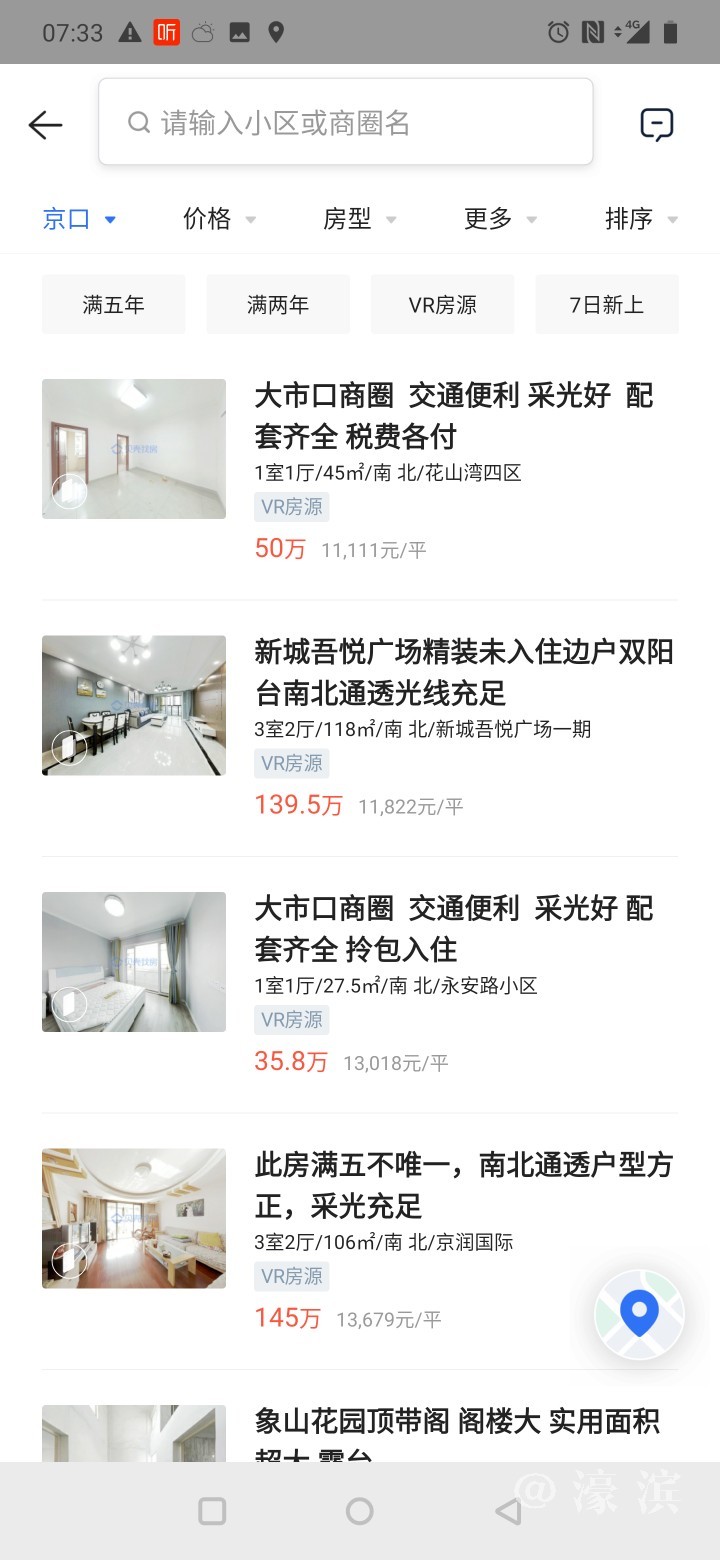Select the 满五年 filter chip
This screenshot has width=720, height=1560.
click(x=114, y=304)
